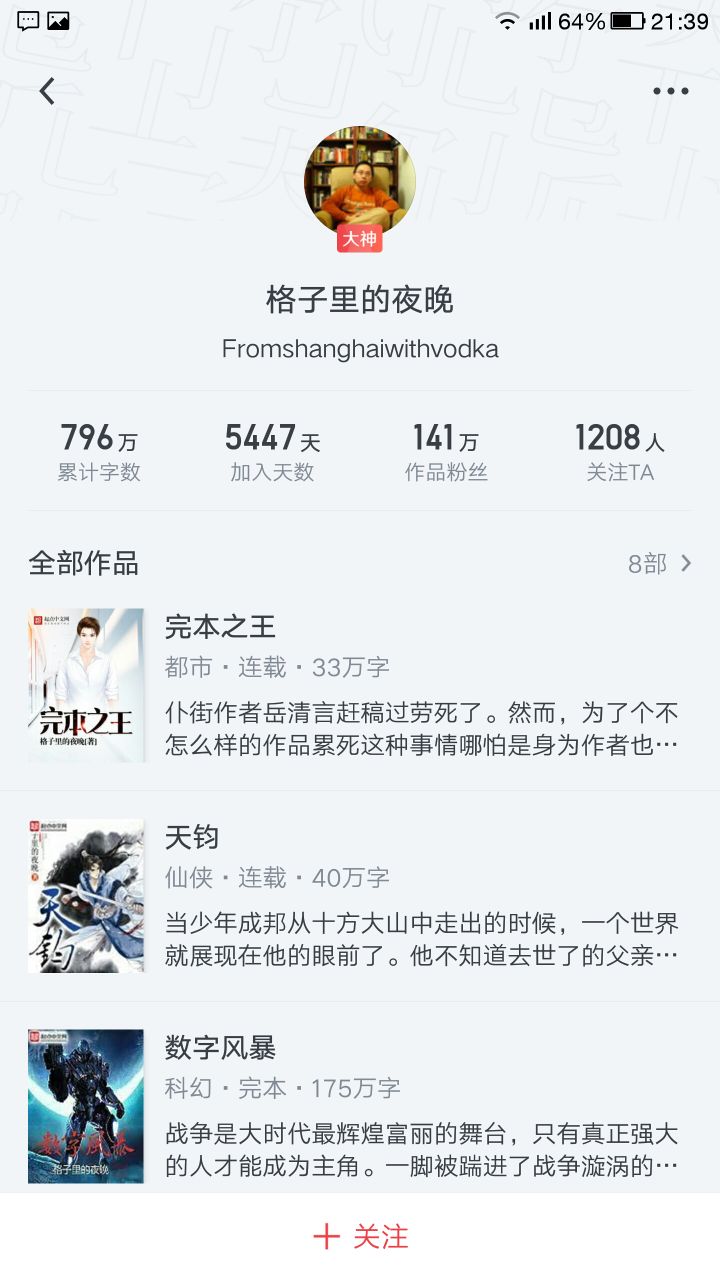Go back using the top-left arrow

click(x=47, y=91)
